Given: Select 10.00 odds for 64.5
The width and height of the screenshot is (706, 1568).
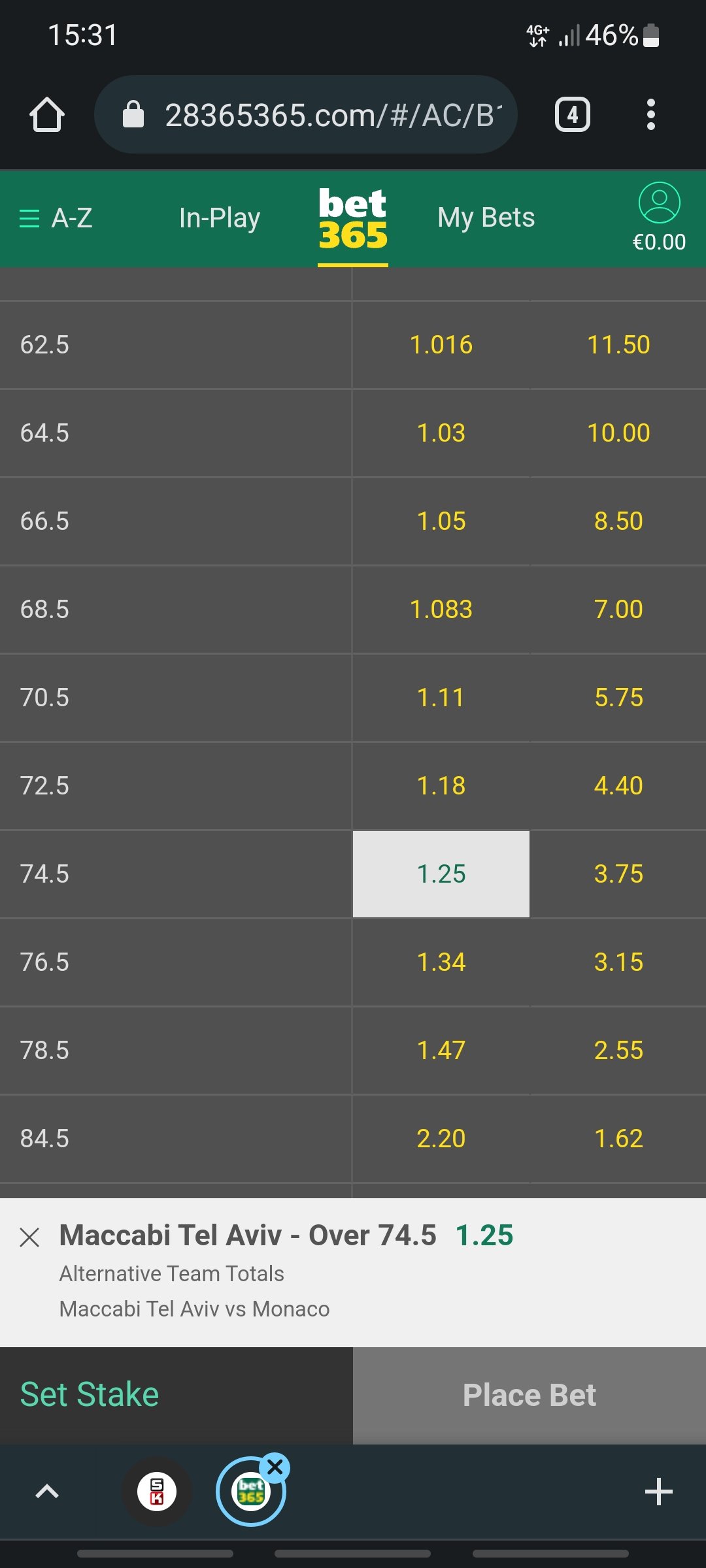Looking at the screenshot, I should pos(618,433).
